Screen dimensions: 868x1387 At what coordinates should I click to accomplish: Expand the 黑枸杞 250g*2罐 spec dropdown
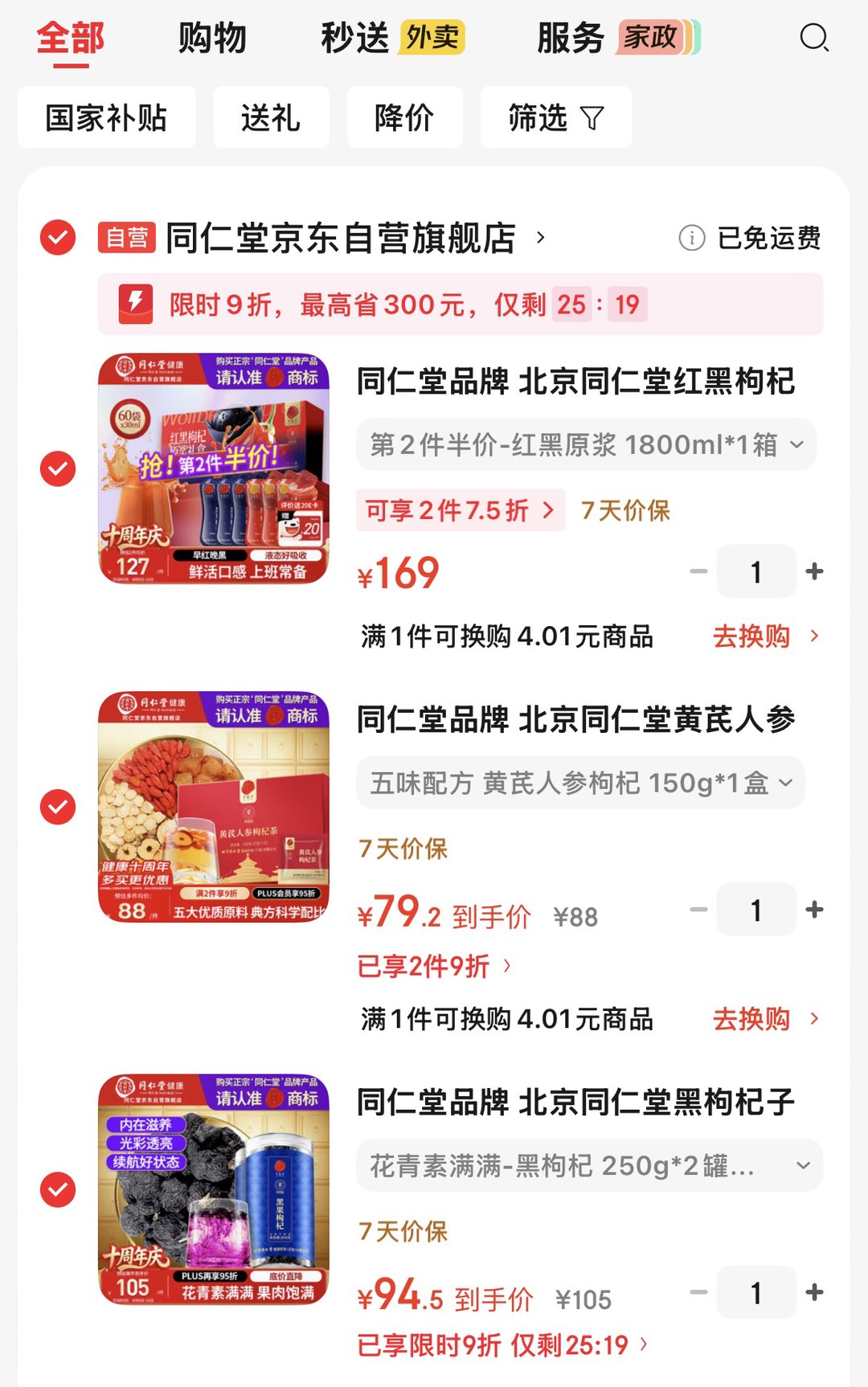point(589,1165)
